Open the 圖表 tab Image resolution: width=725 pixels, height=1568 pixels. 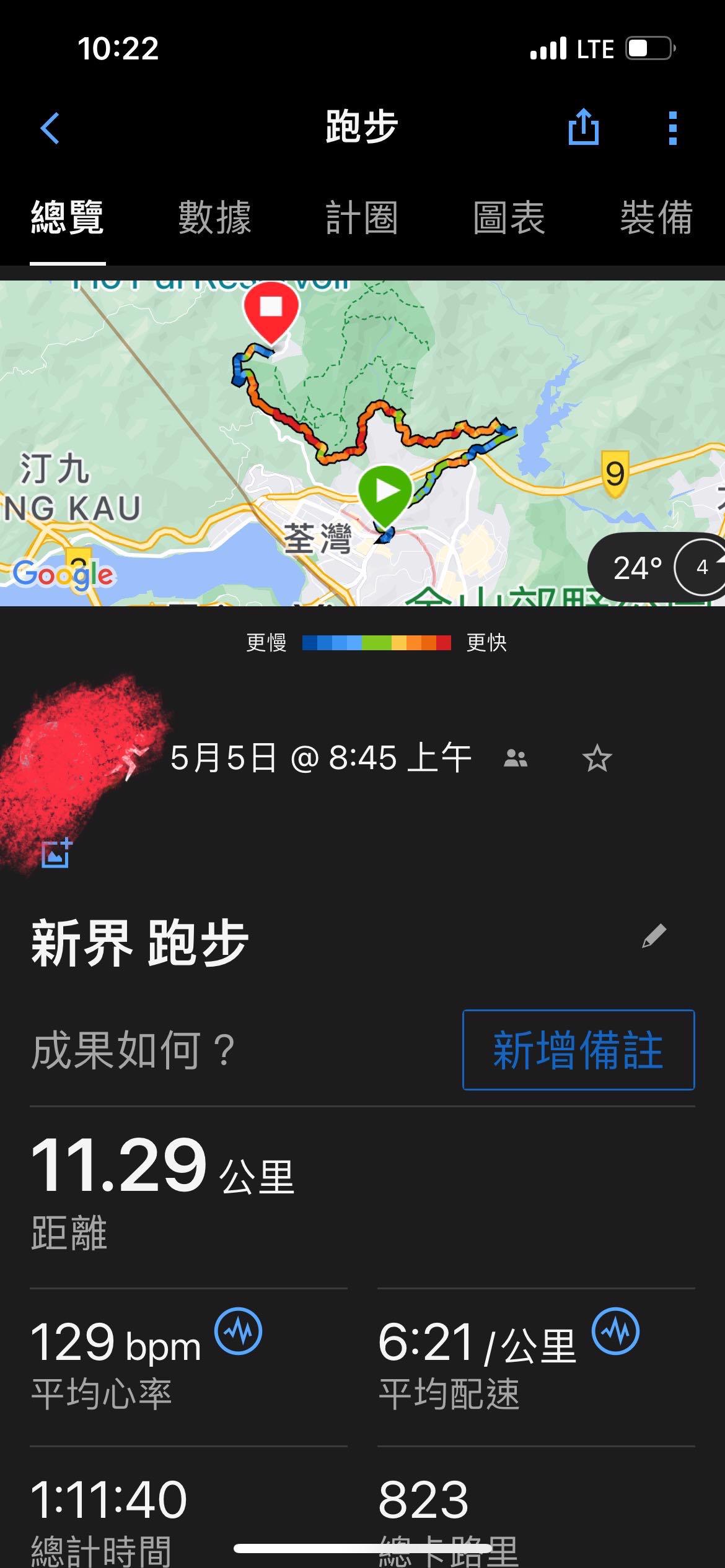click(509, 217)
